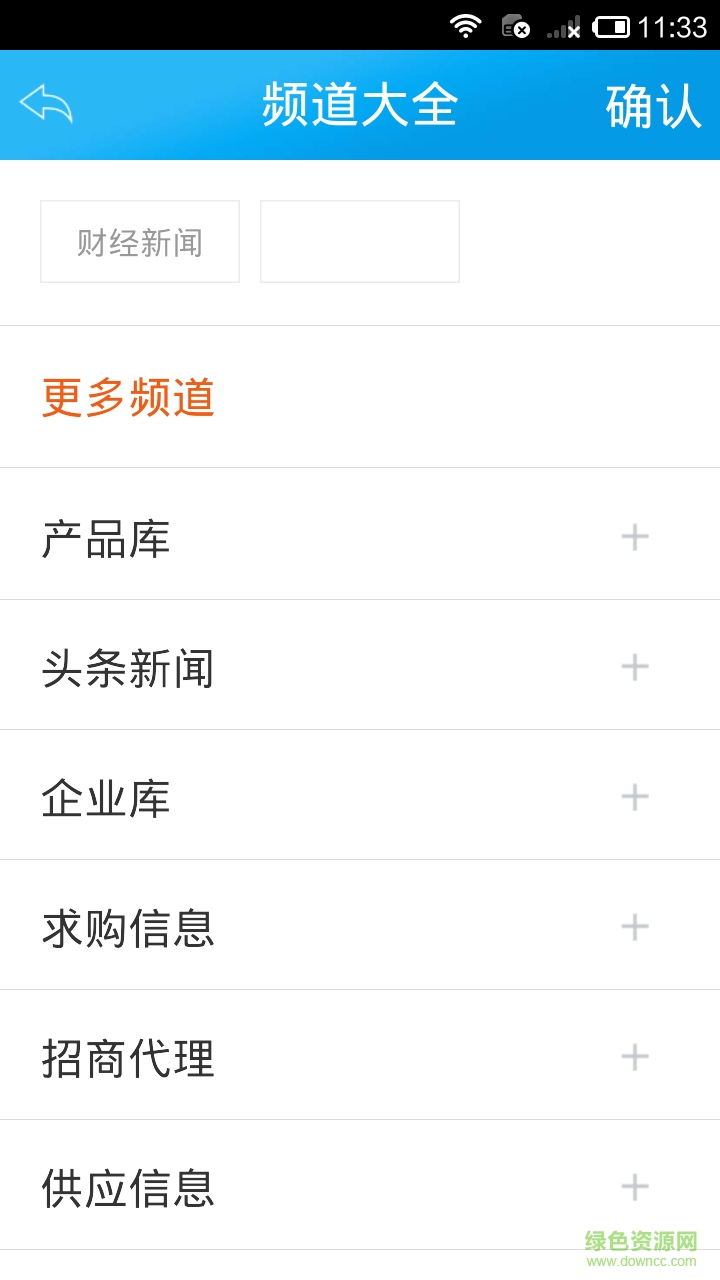
Task: Add the 供应信息 channel
Action: click(x=635, y=1187)
